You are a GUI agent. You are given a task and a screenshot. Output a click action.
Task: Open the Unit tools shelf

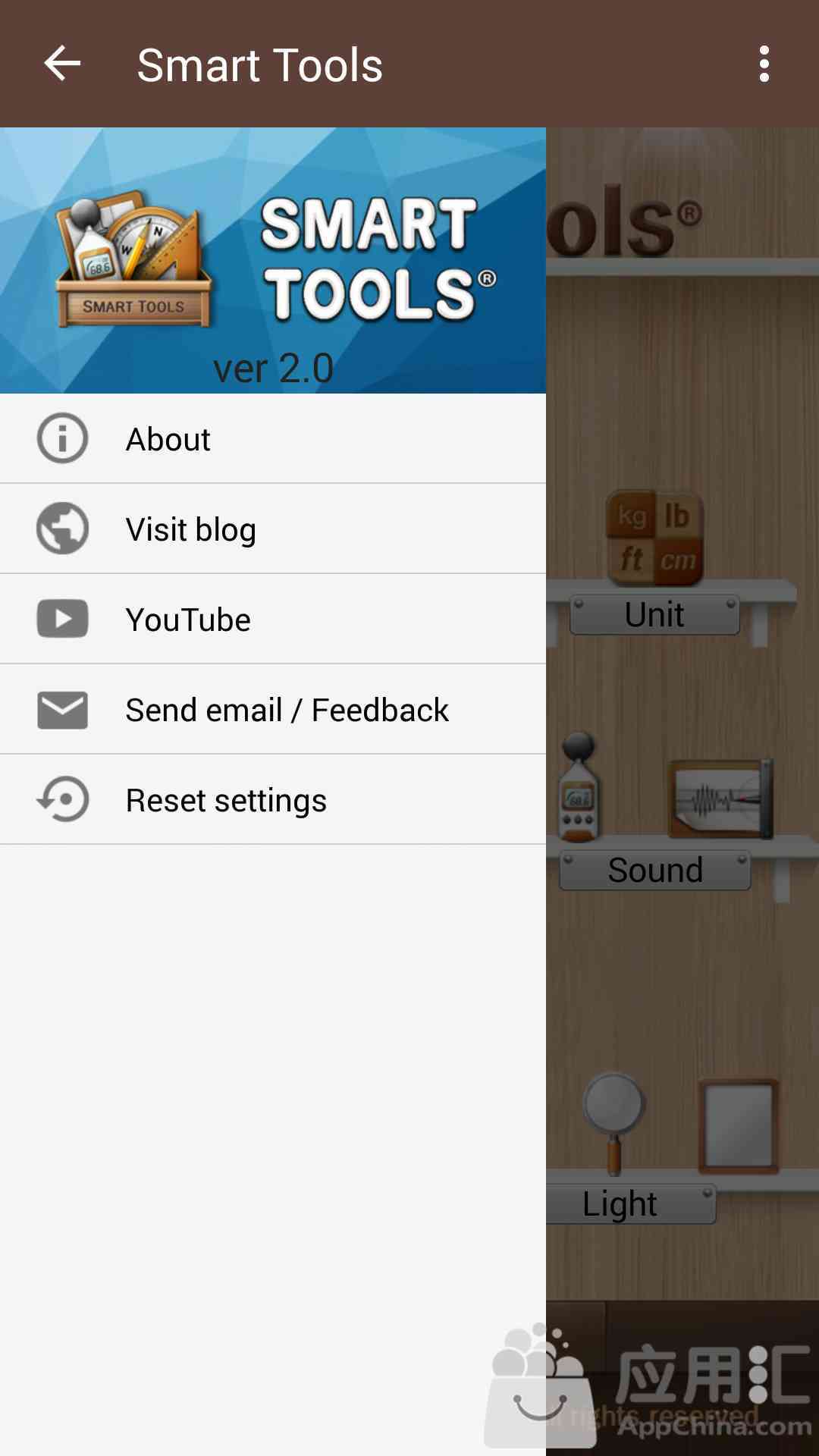coord(654,614)
